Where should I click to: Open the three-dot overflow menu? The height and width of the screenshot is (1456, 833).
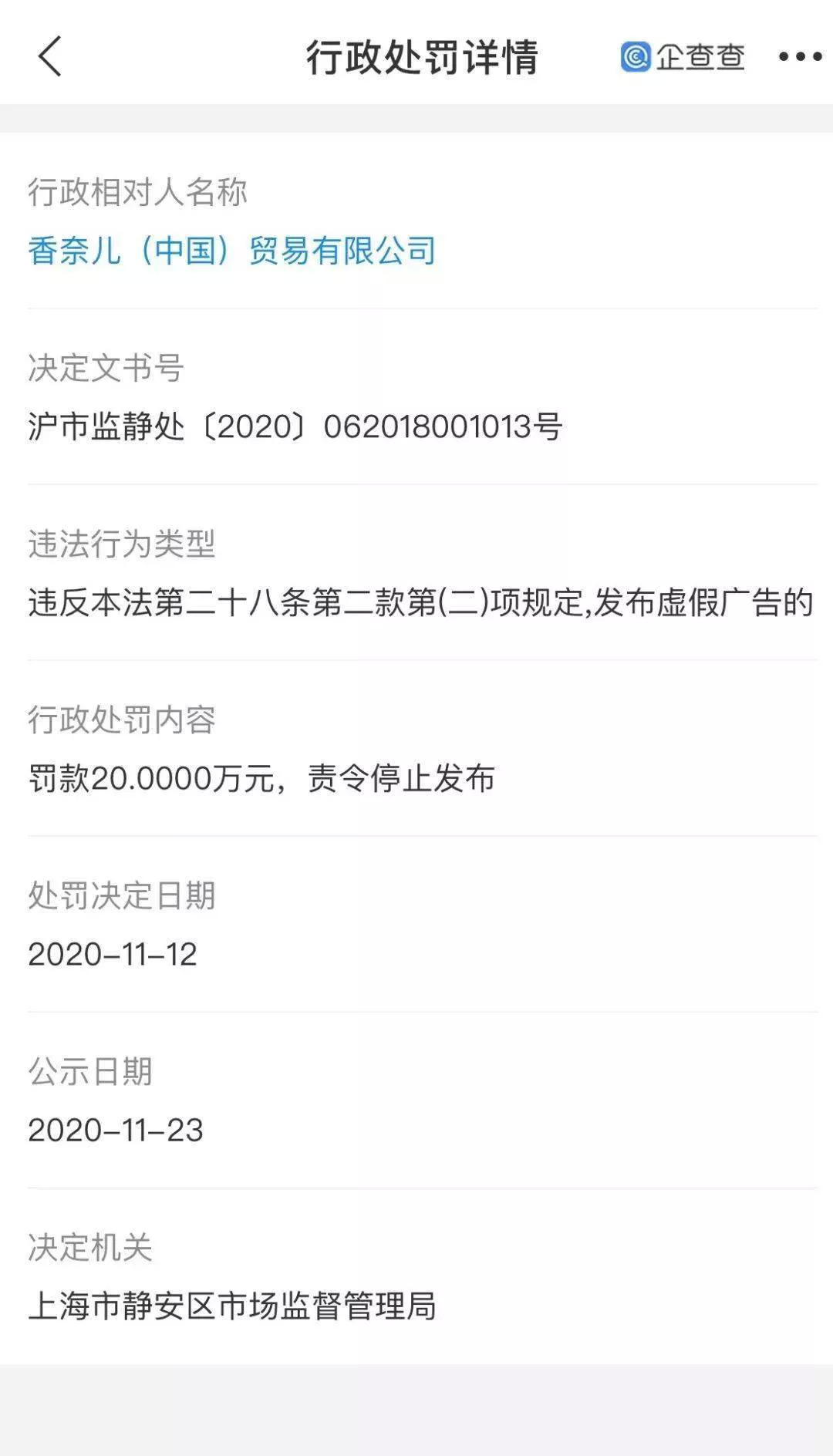tap(799, 57)
